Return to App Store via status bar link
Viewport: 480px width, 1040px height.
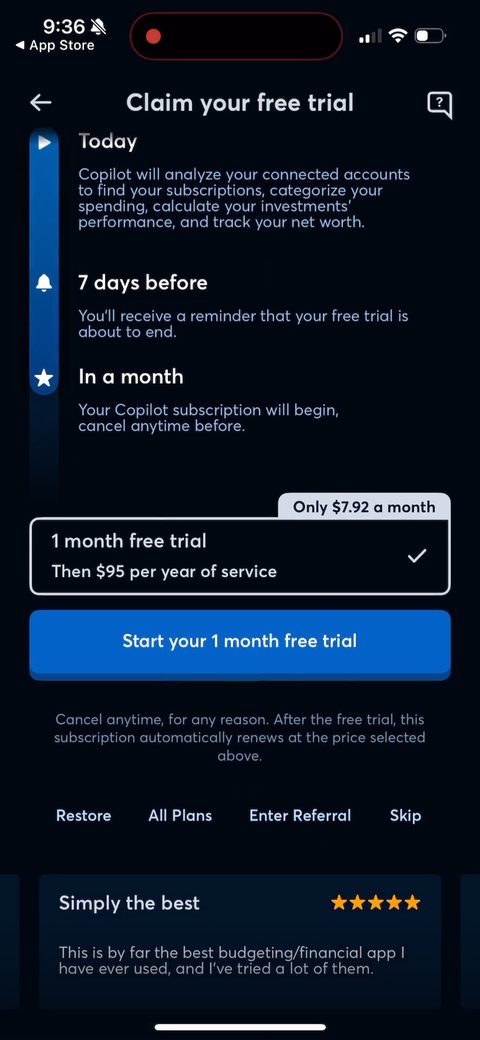56,46
